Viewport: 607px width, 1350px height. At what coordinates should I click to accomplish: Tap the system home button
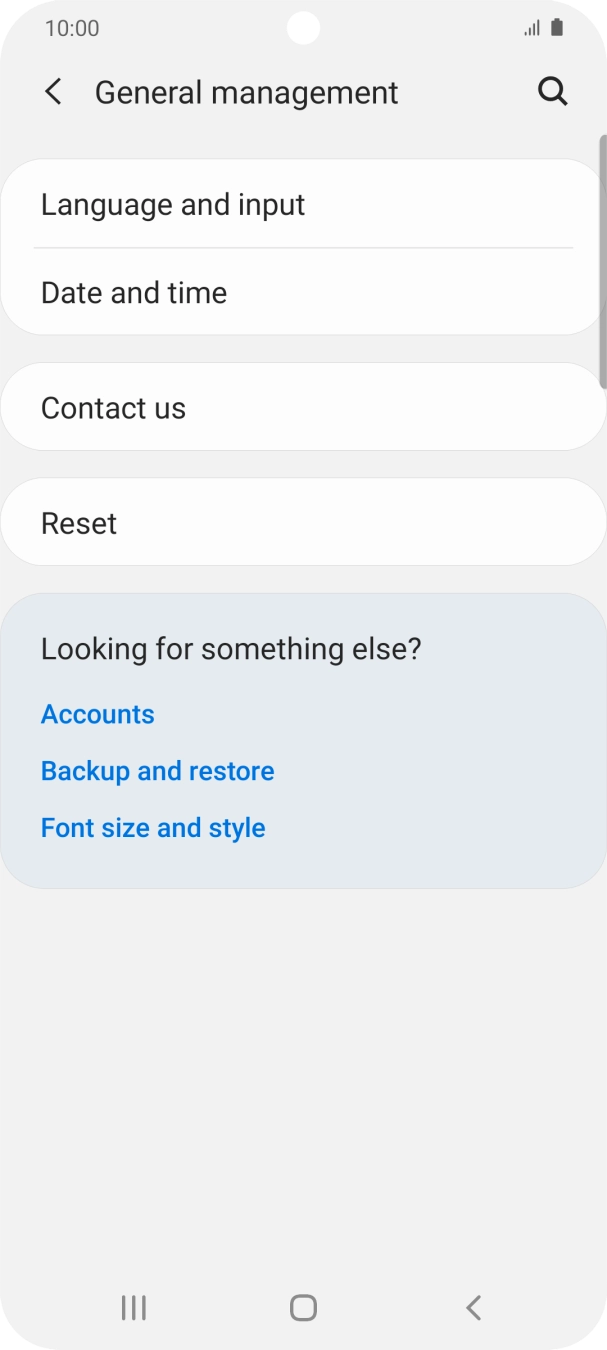(303, 1307)
